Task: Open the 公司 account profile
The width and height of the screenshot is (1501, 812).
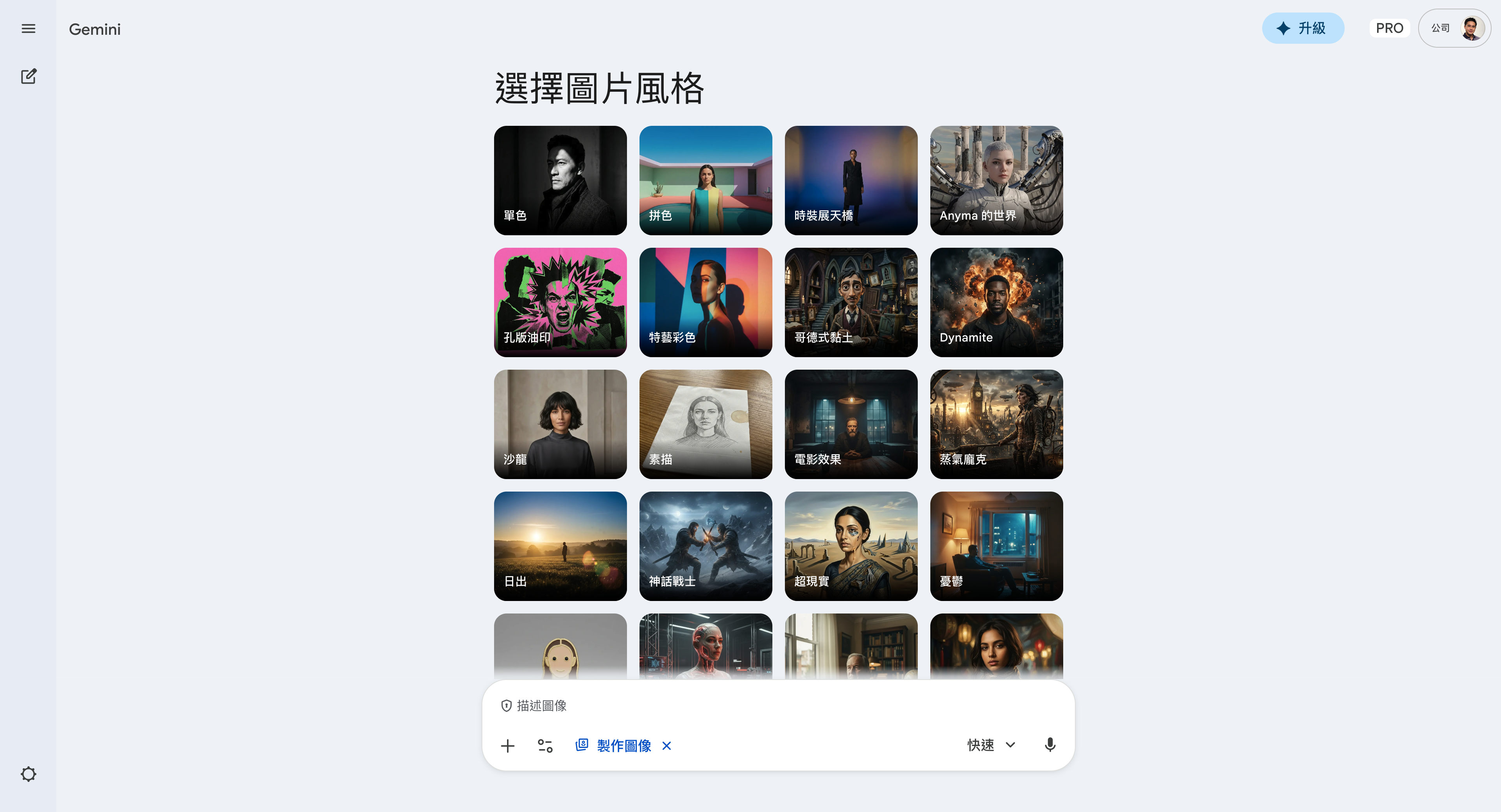Action: click(x=1454, y=28)
